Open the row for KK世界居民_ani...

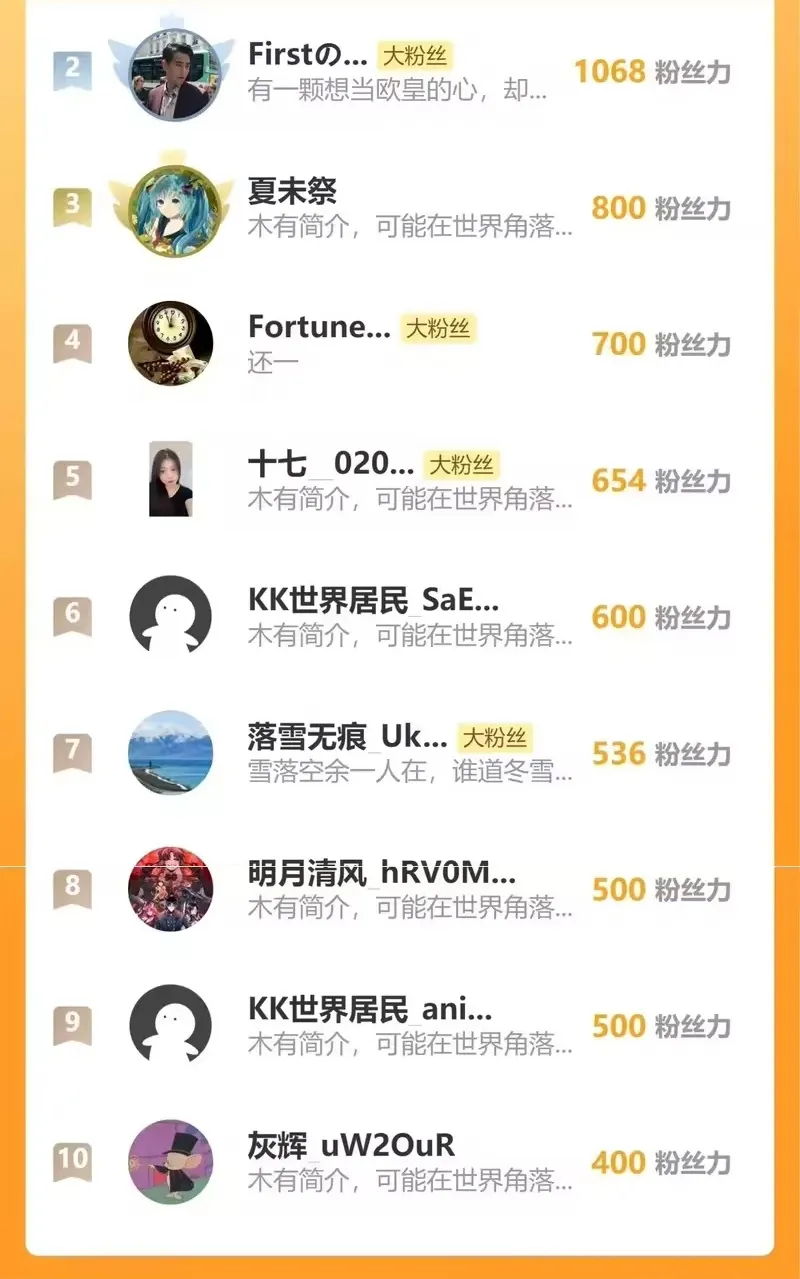click(369, 1010)
